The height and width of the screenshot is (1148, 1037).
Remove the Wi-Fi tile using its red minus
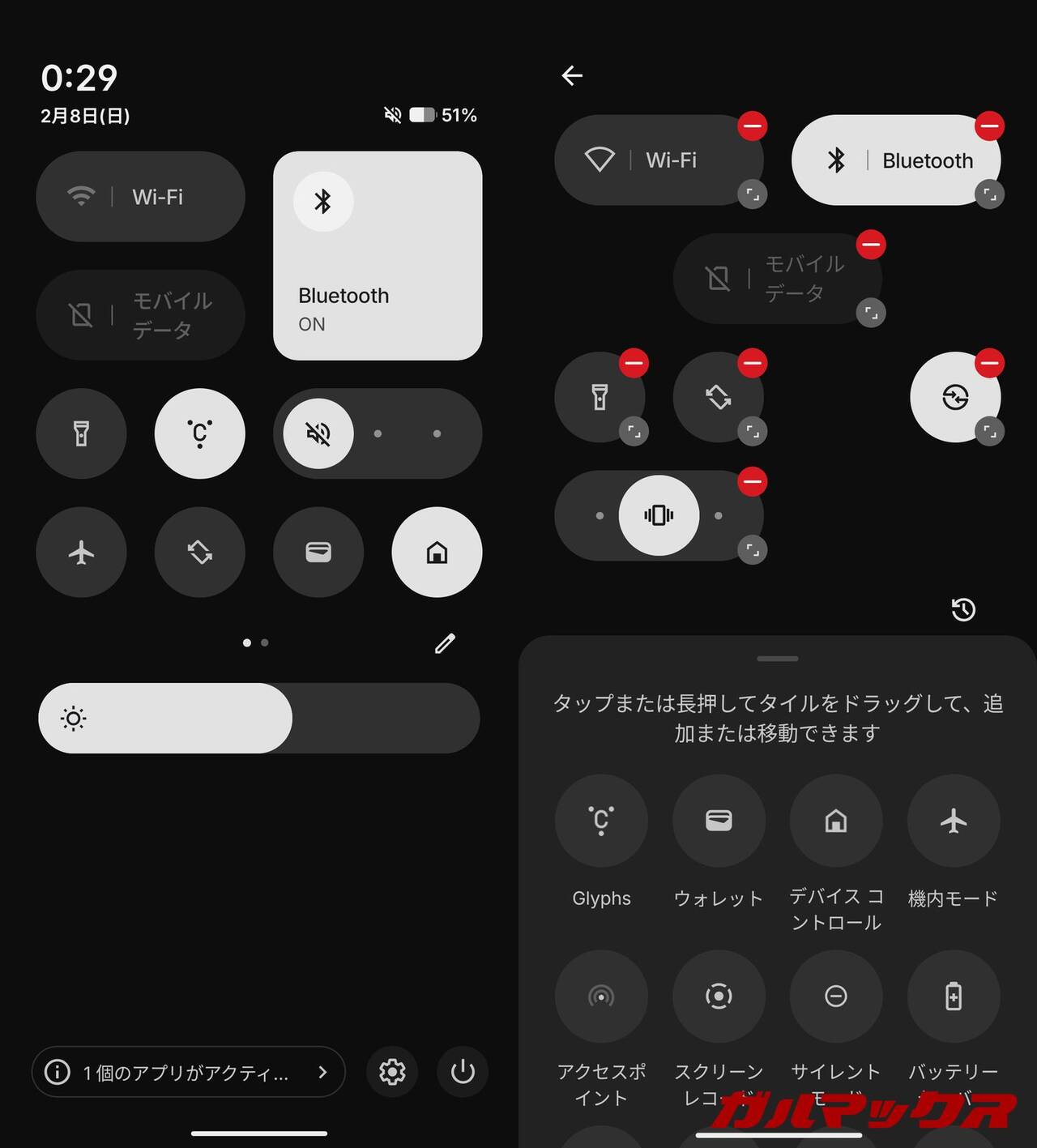(752, 126)
